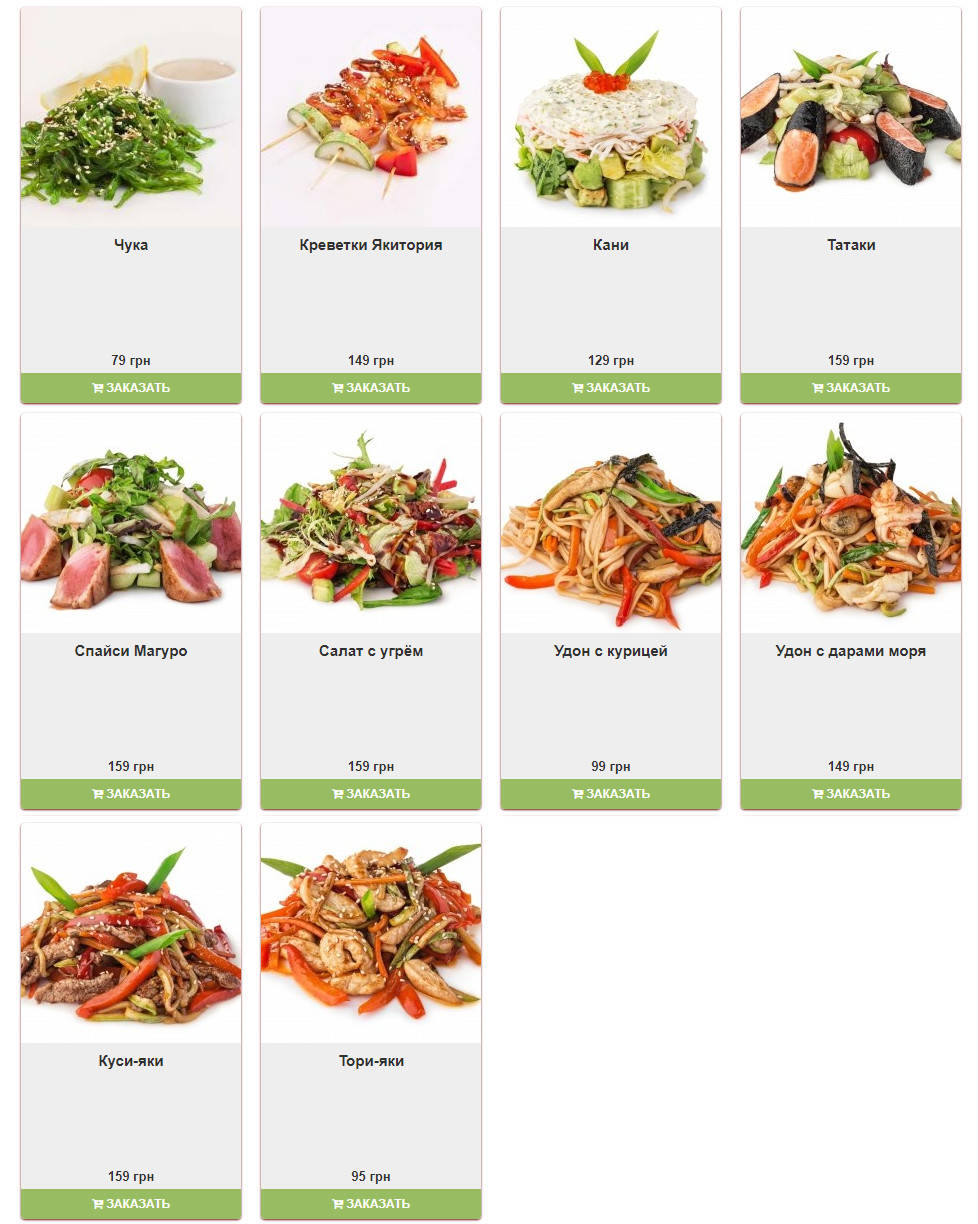Screen dimensions: 978x1224
Task: View Удон с дарами моря details
Action: [851, 525]
